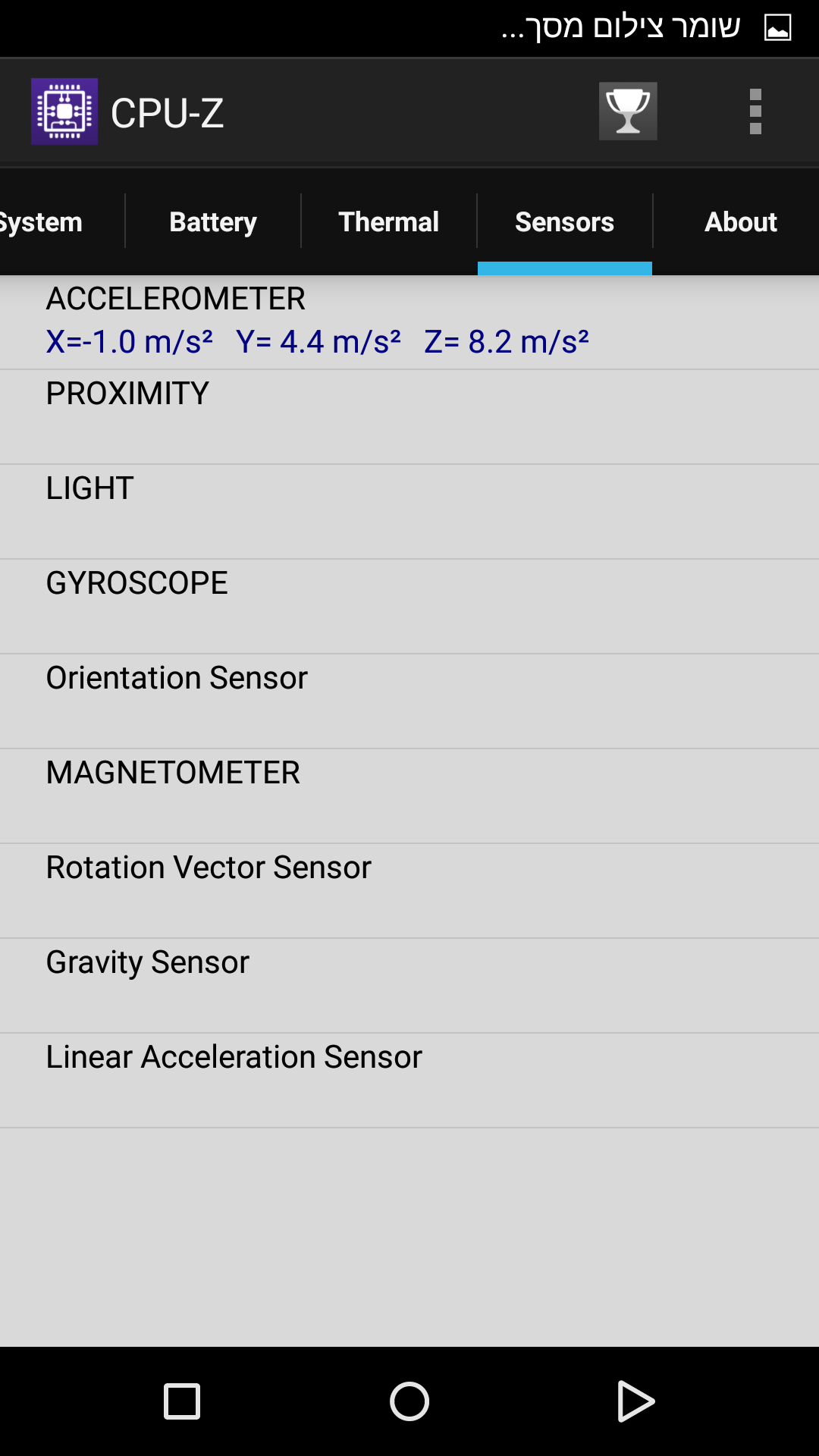The image size is (819, 1456).
Task: Select the Sensors tab
Action: pyautogui.click(x=564, y=222)
